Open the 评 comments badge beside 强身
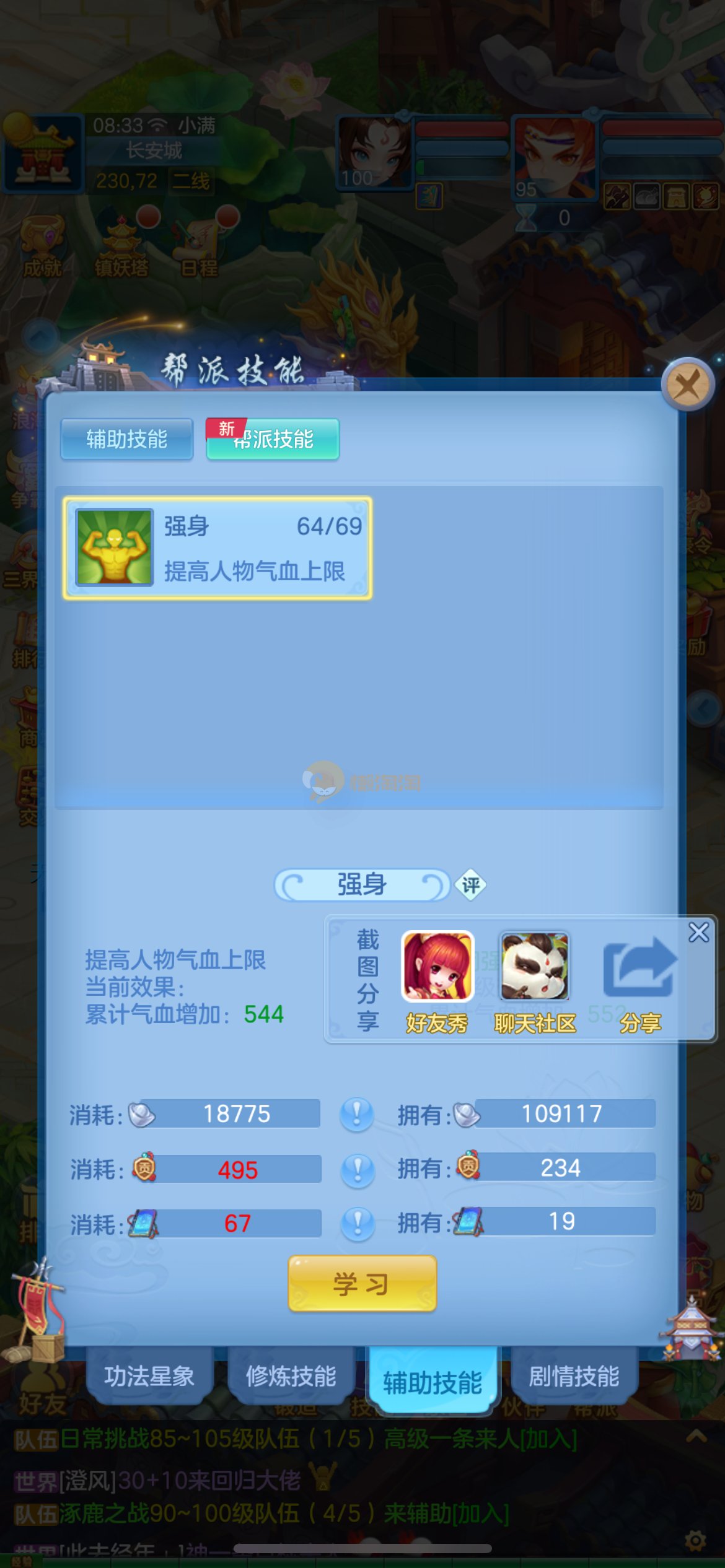 tap(470, 884)
